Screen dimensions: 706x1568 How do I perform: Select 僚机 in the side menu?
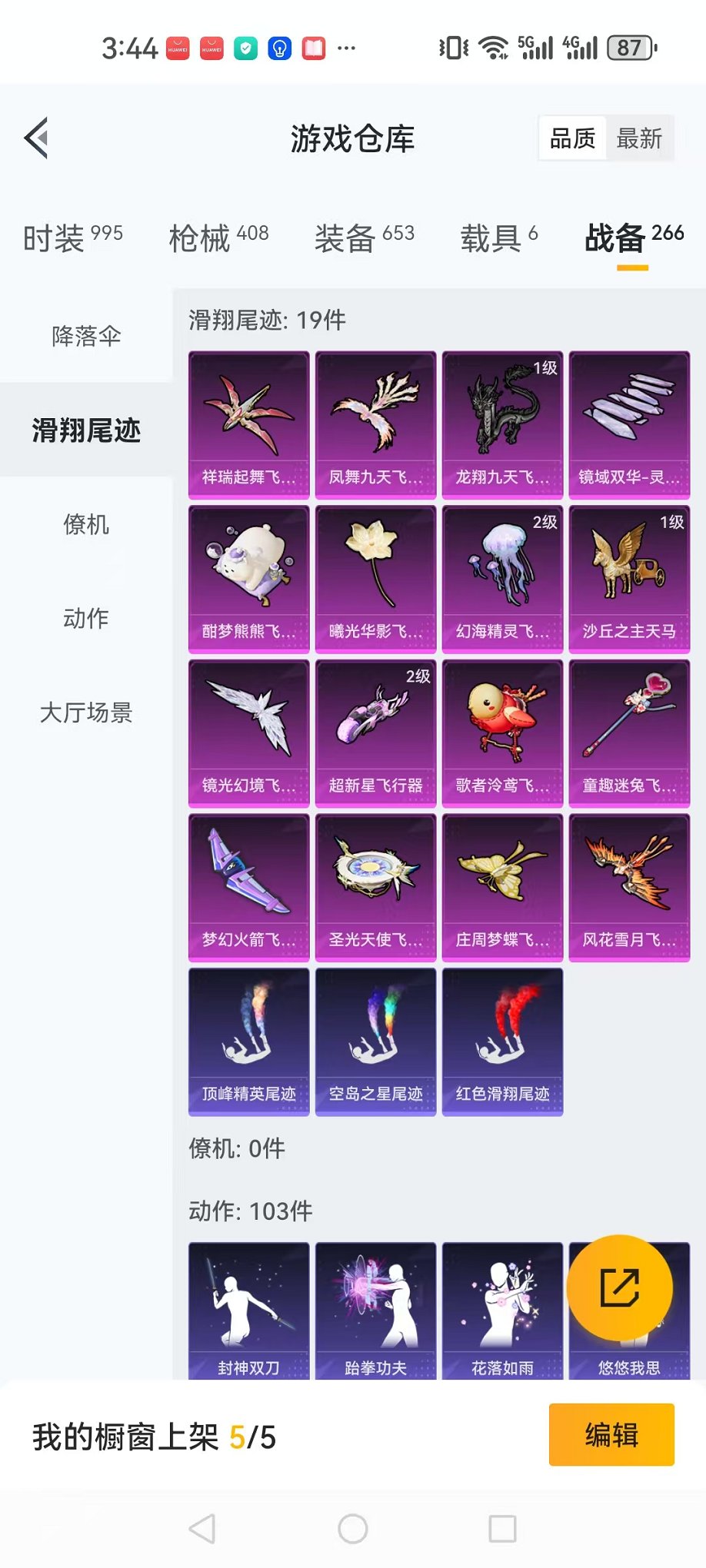(x=86, y=525)
